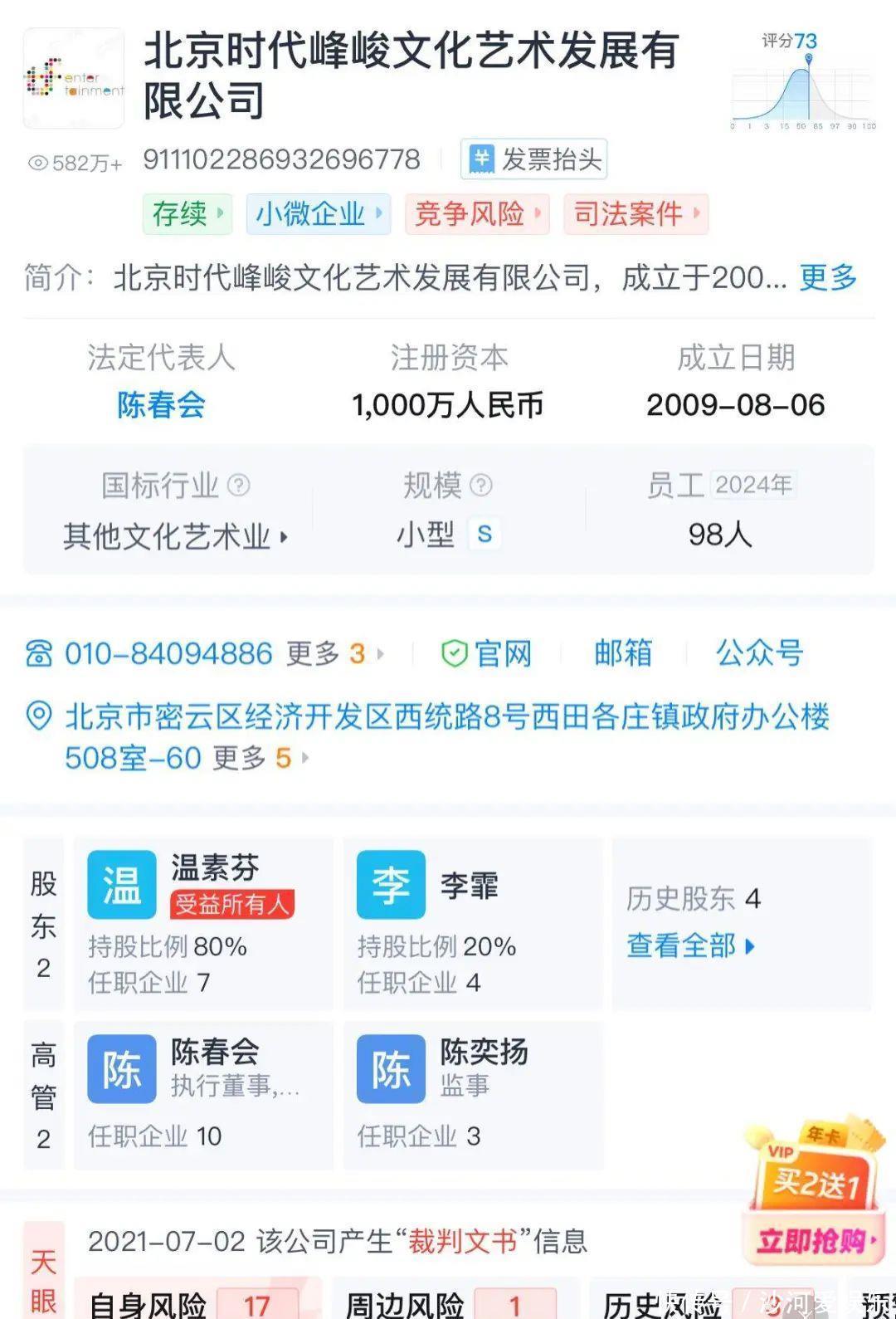Tap the 存续 status chip

point(187,214)
